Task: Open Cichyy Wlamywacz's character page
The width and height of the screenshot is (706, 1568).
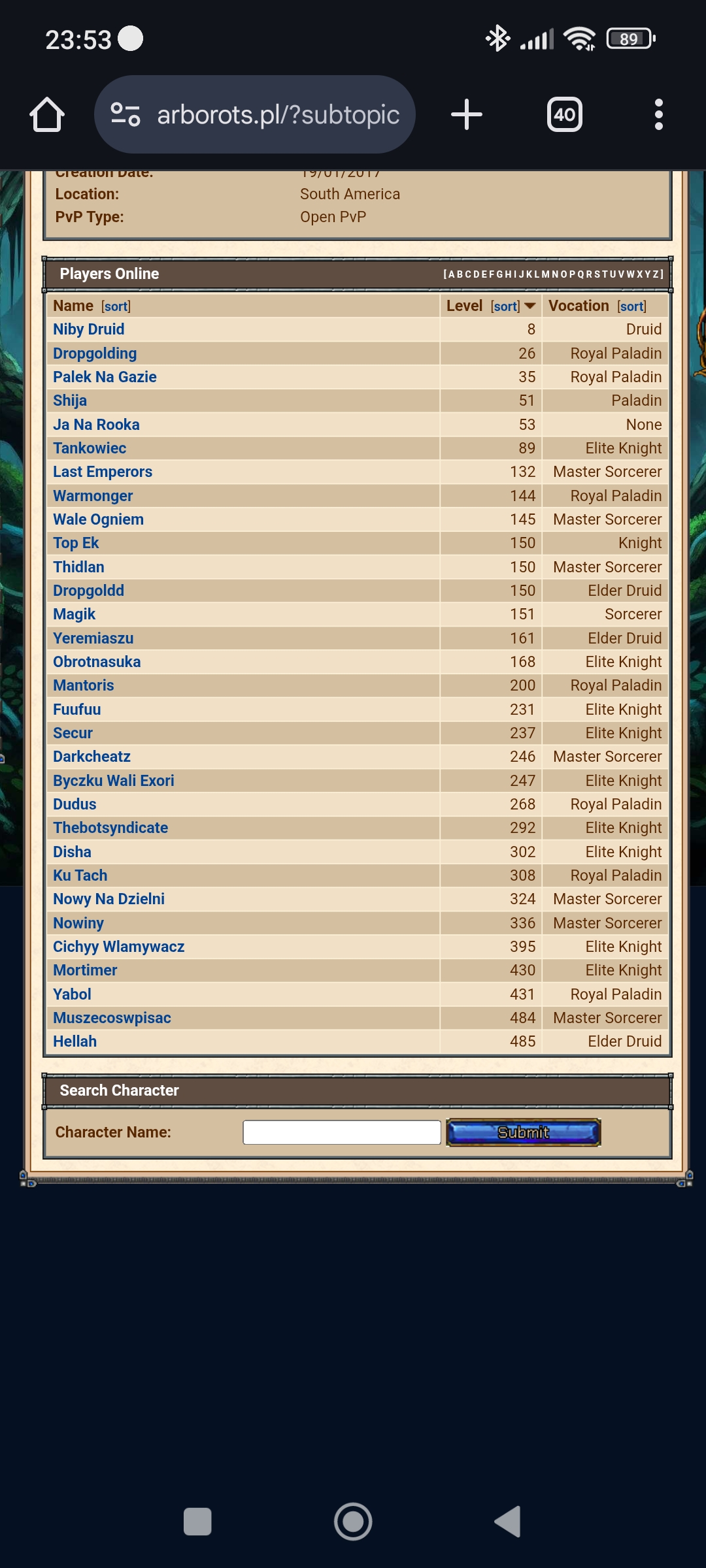Action: [x=119, y=947]
